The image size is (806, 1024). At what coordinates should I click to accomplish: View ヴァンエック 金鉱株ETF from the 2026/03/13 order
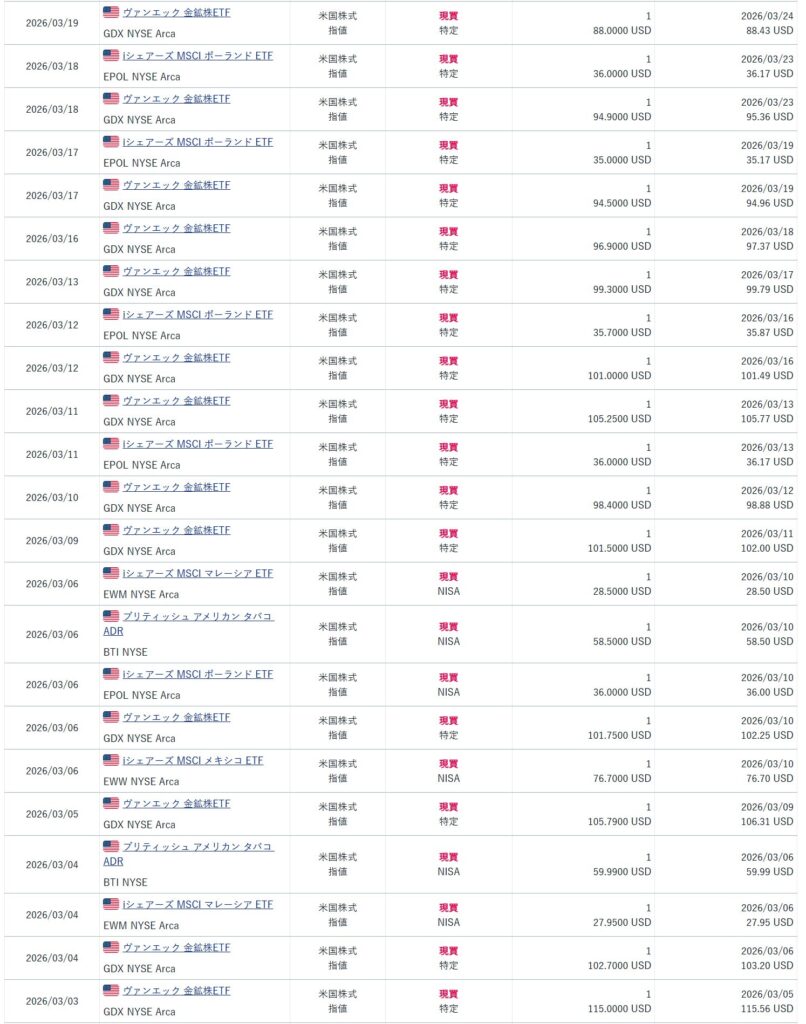[x=176, y=272]
